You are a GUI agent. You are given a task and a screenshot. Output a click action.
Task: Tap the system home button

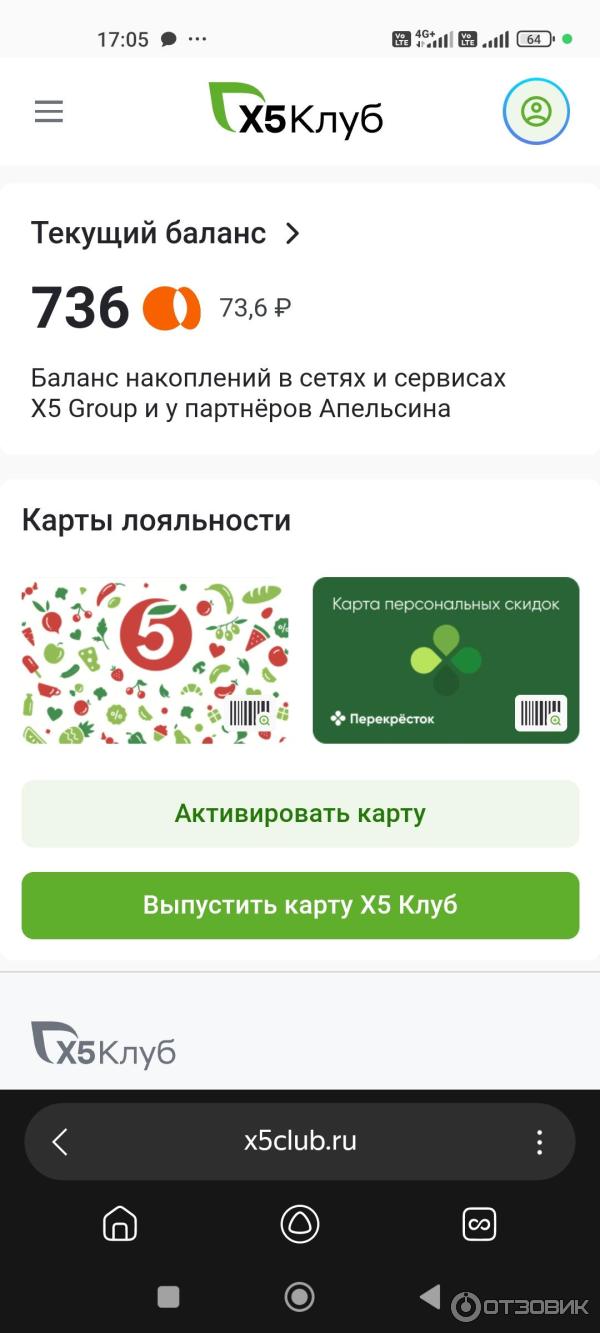pos(300,1297)
